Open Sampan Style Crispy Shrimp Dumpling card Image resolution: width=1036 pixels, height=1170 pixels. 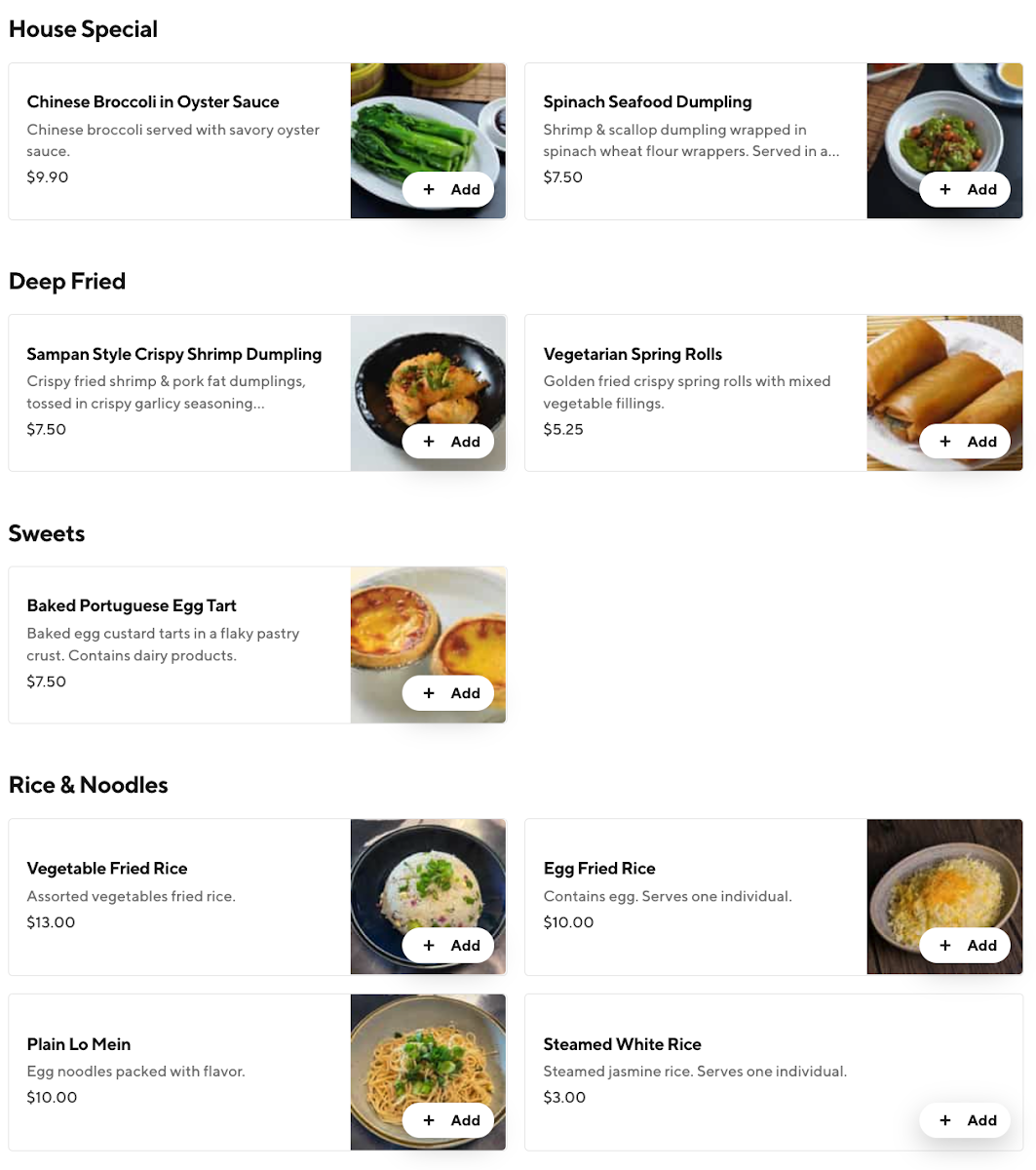[x=173, y=354]
